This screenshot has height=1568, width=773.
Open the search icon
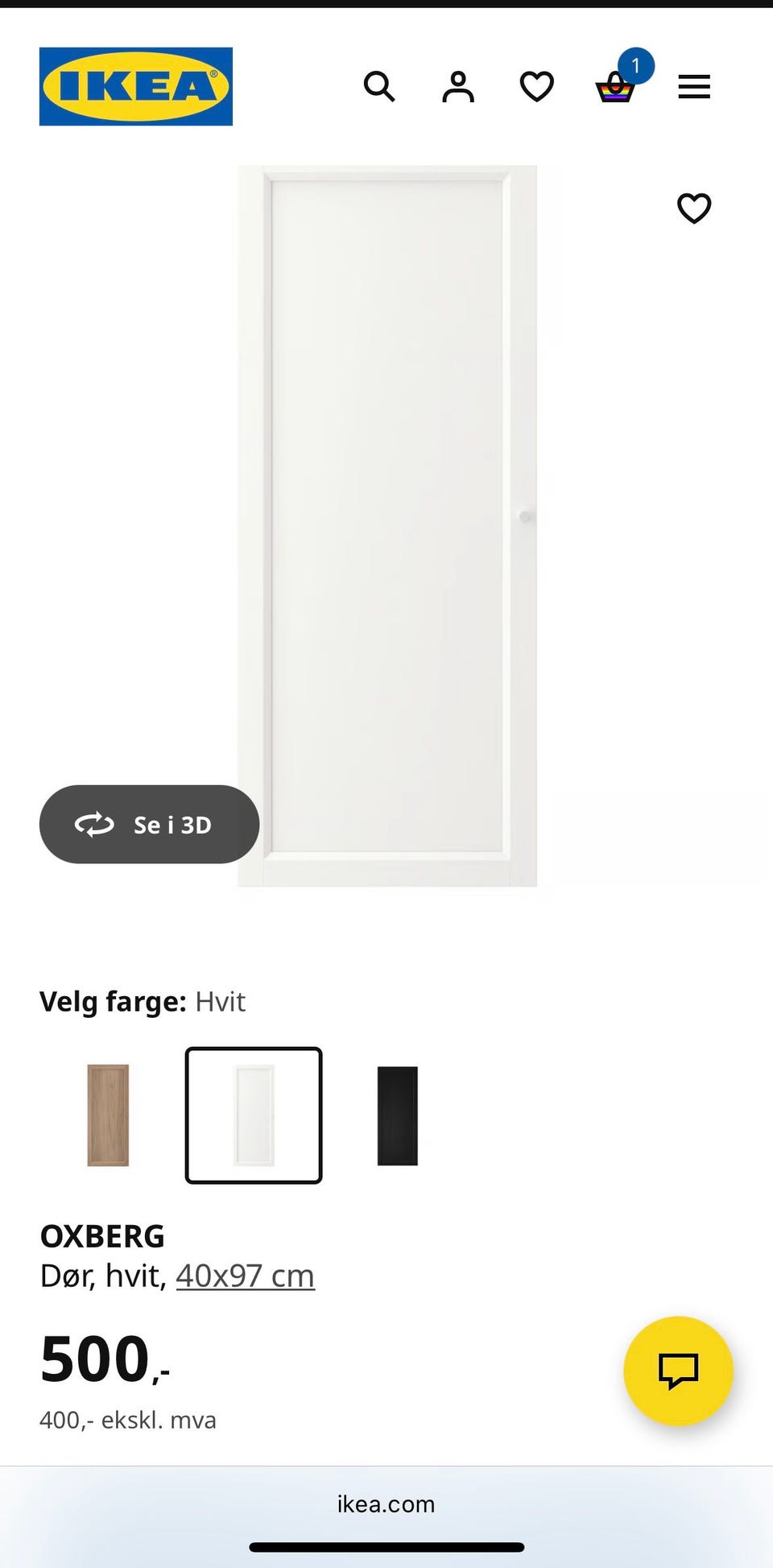click(379, 87)
